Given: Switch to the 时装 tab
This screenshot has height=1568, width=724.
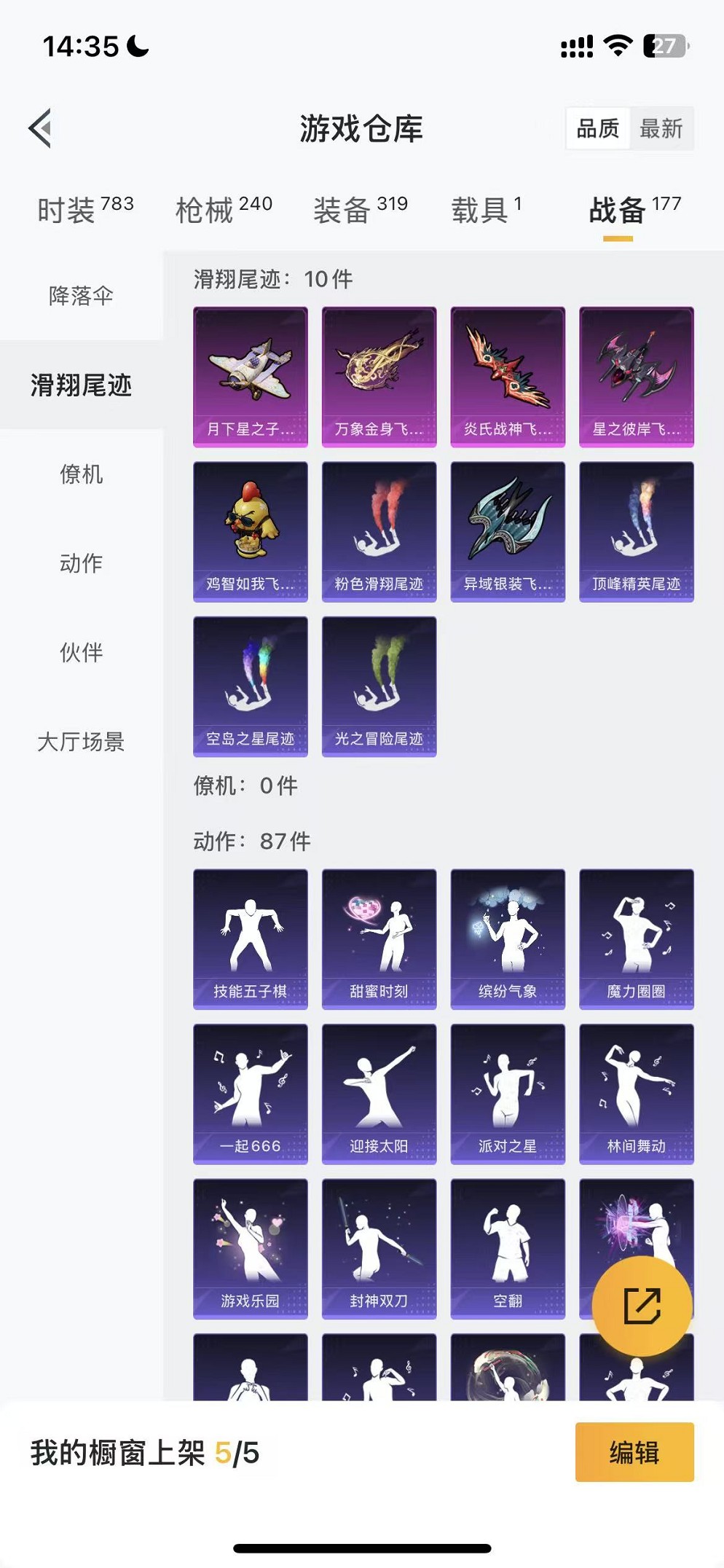Looking at the screenshot, I should click(85, 210).
